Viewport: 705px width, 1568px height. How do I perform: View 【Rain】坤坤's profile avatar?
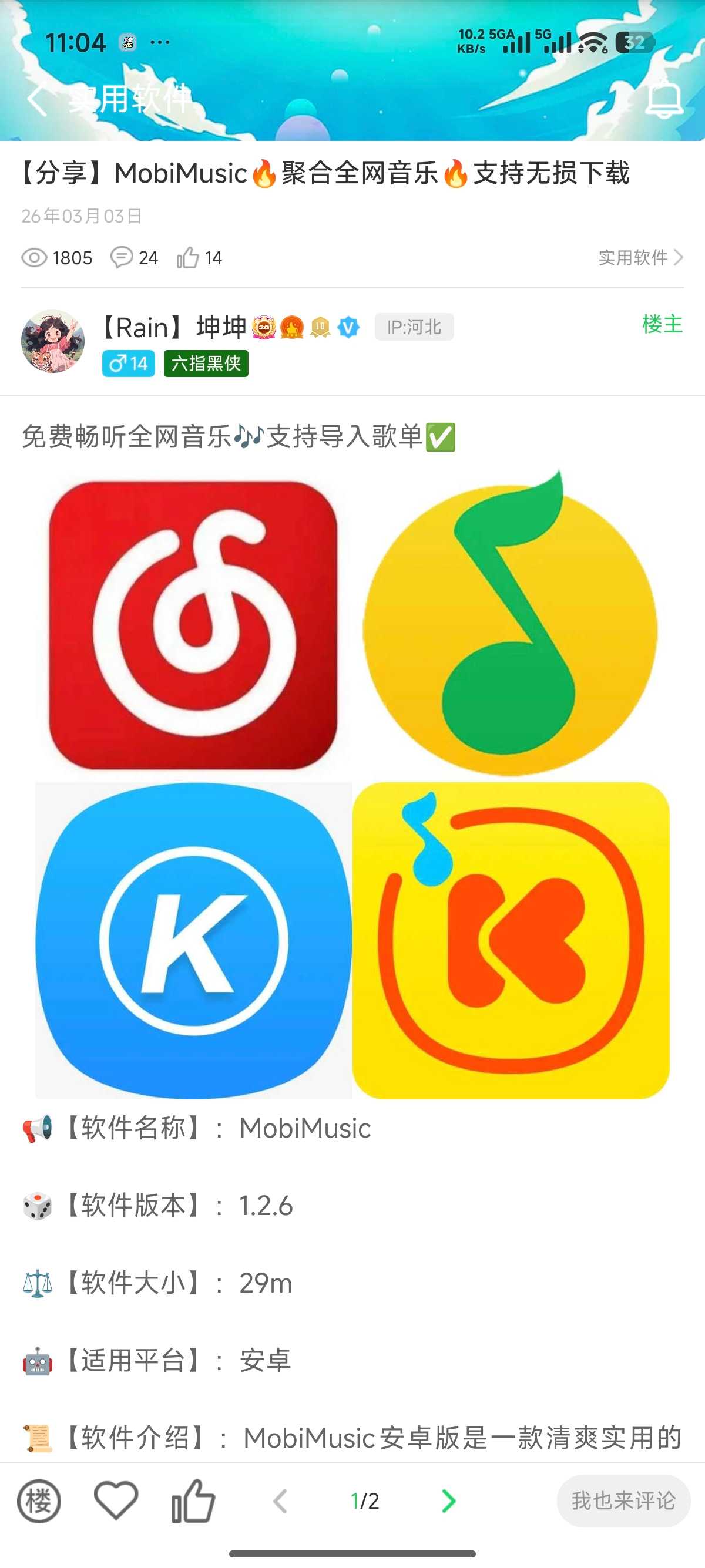53,341
